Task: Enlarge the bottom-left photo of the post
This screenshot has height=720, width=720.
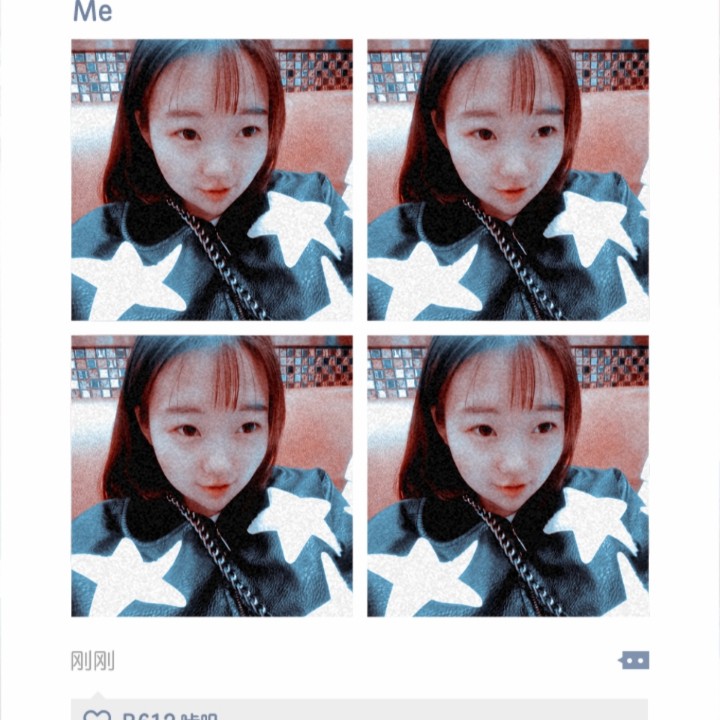Action: click(x=212, y=476)
